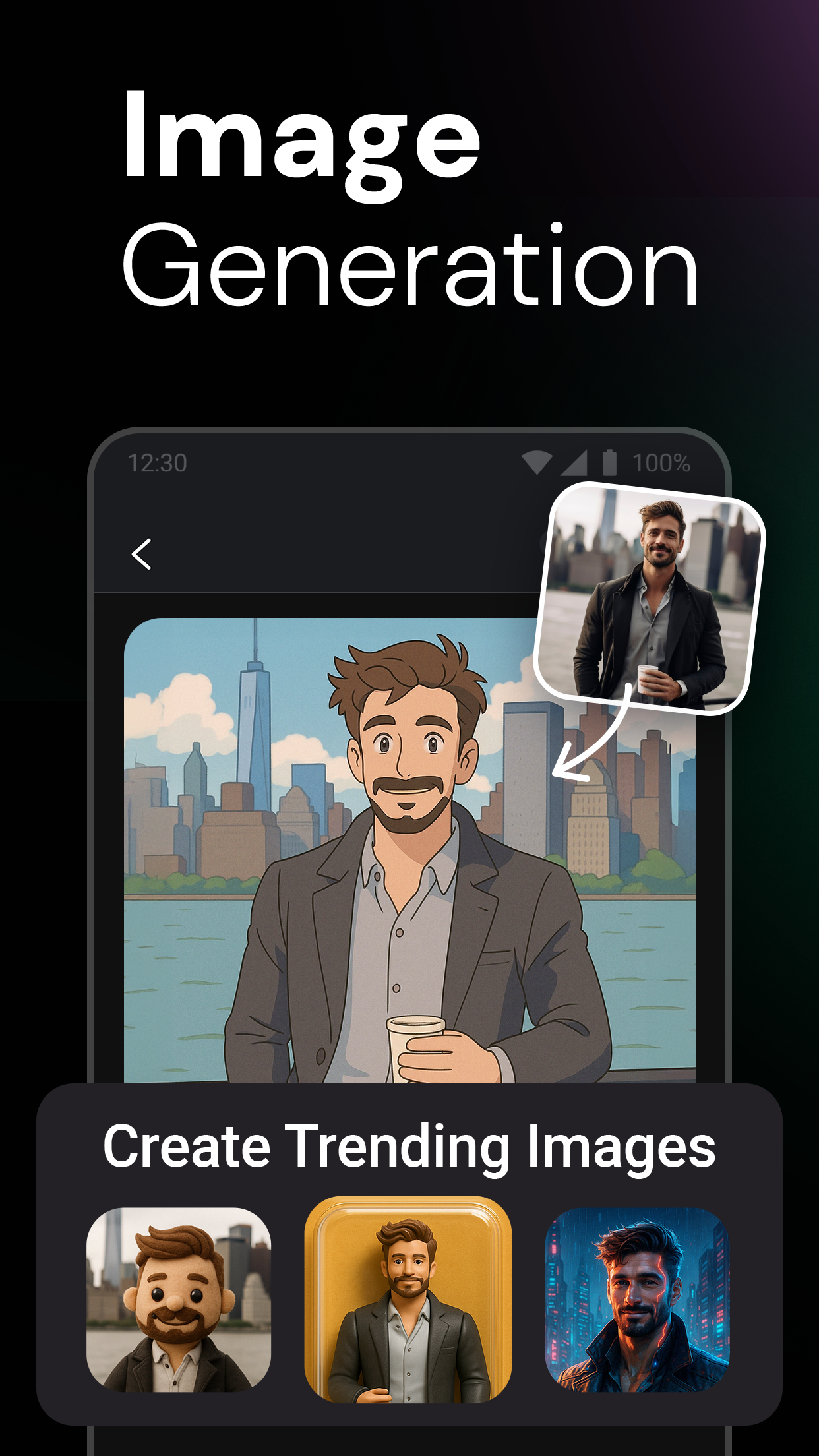The image size is (819, 1456).
Task: Tap the cellular signal icon
Action: [x=573, y=464]
